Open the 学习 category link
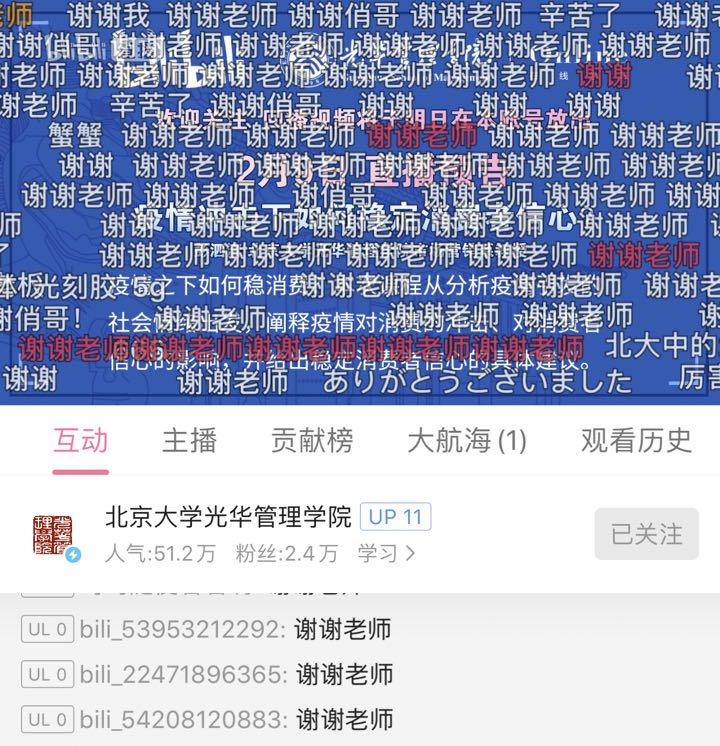720x746 pixels. [x=386, y=553]
